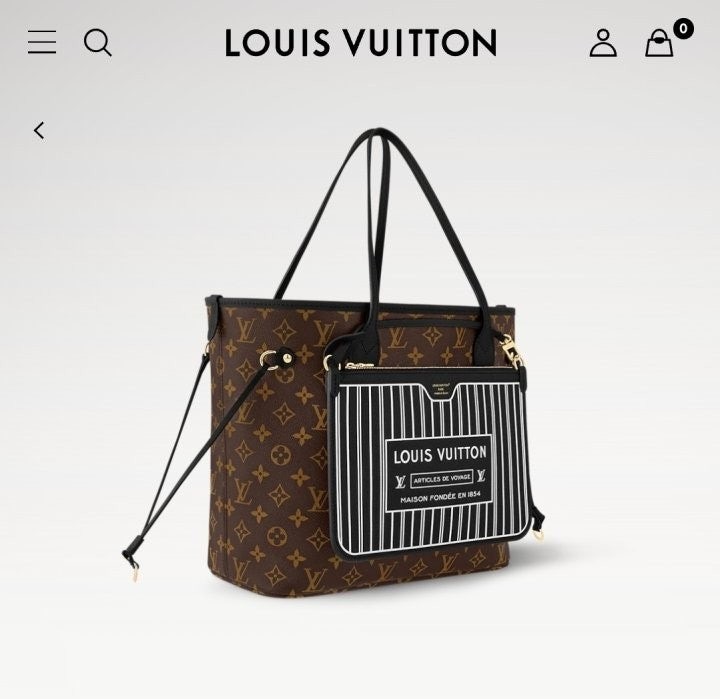Image resolution: width=720 pixels, height=699 pixels.
Task: Go back with the left arrow
Action: pyautogui.click(x=39, y=130)
